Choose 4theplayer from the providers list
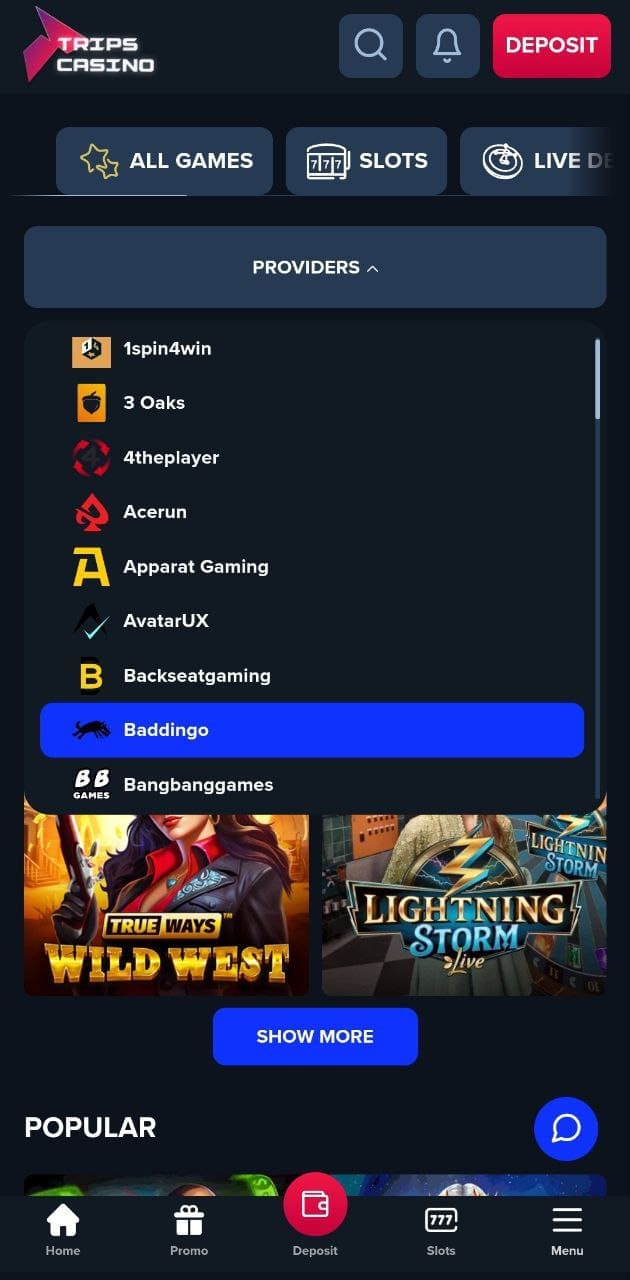The height and width of the screenshot is (1280, 630). 170,458
